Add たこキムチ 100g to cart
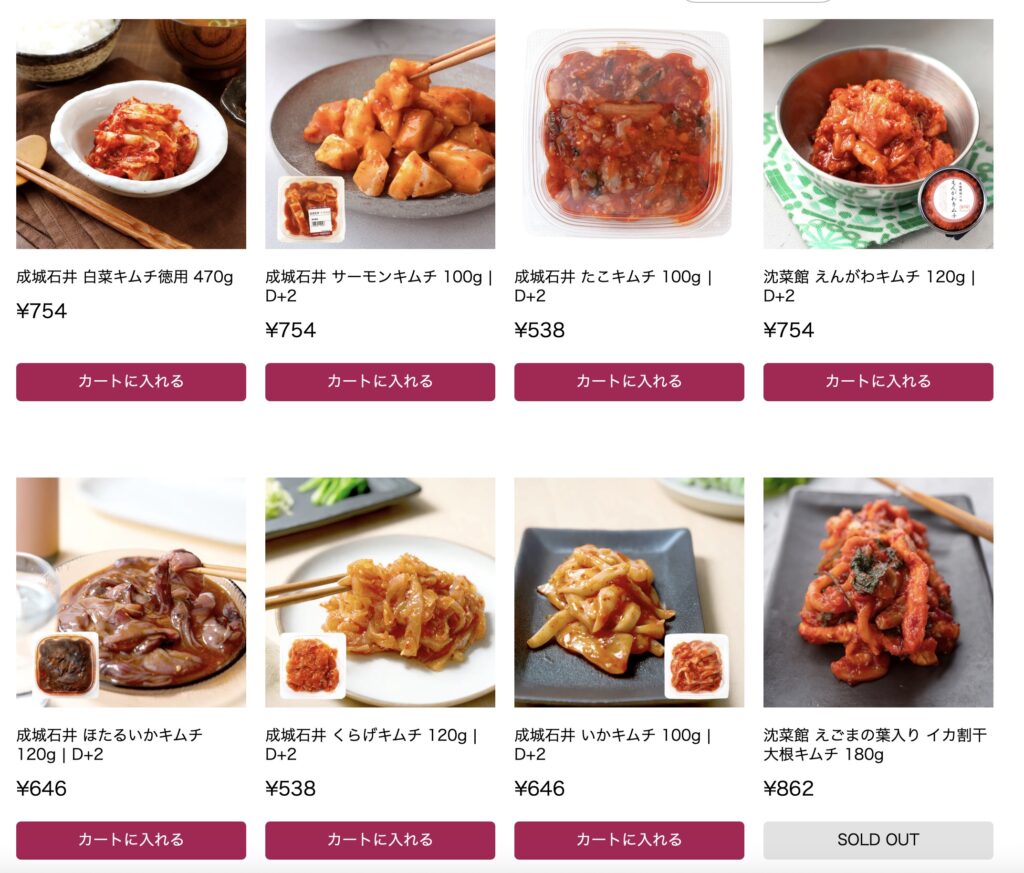 pyautogui.click(x=629, y=382)
